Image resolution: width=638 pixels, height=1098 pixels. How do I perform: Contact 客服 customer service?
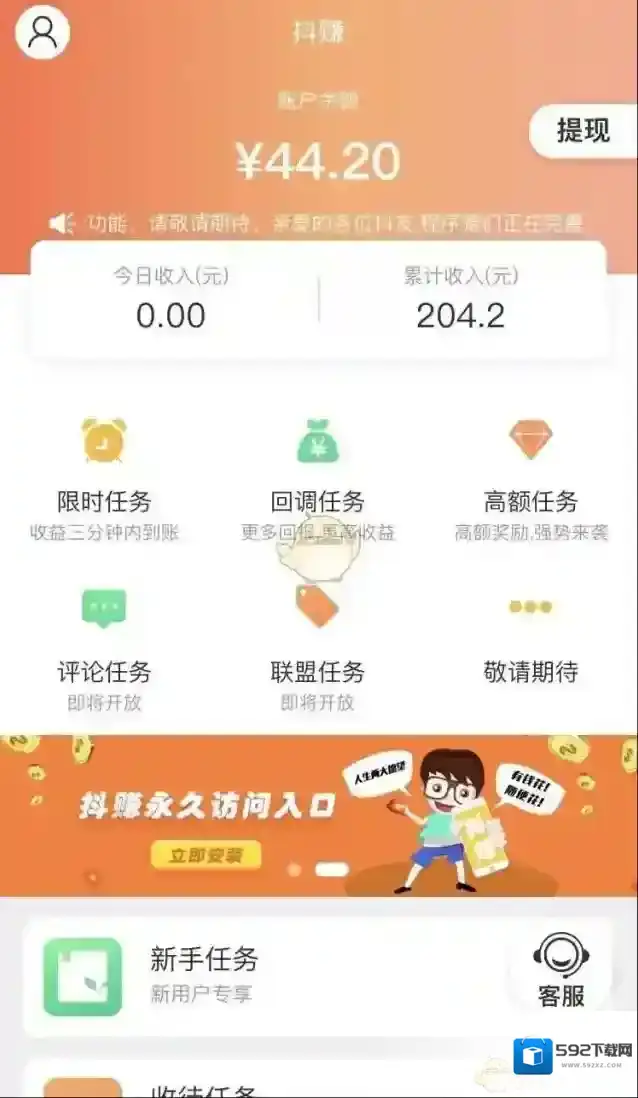[561, 972]
